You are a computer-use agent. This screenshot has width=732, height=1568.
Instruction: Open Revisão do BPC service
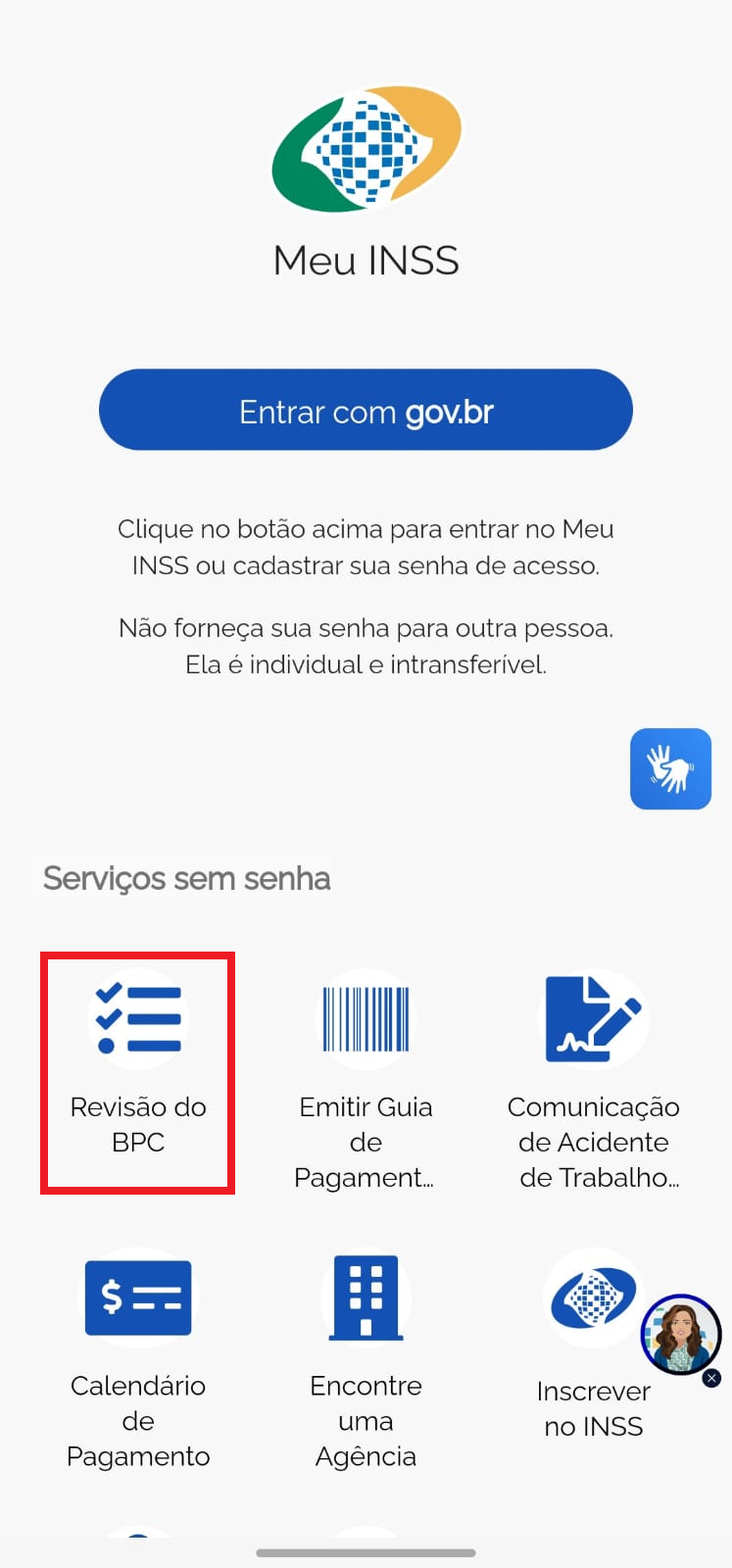(x=138, y=1073)
